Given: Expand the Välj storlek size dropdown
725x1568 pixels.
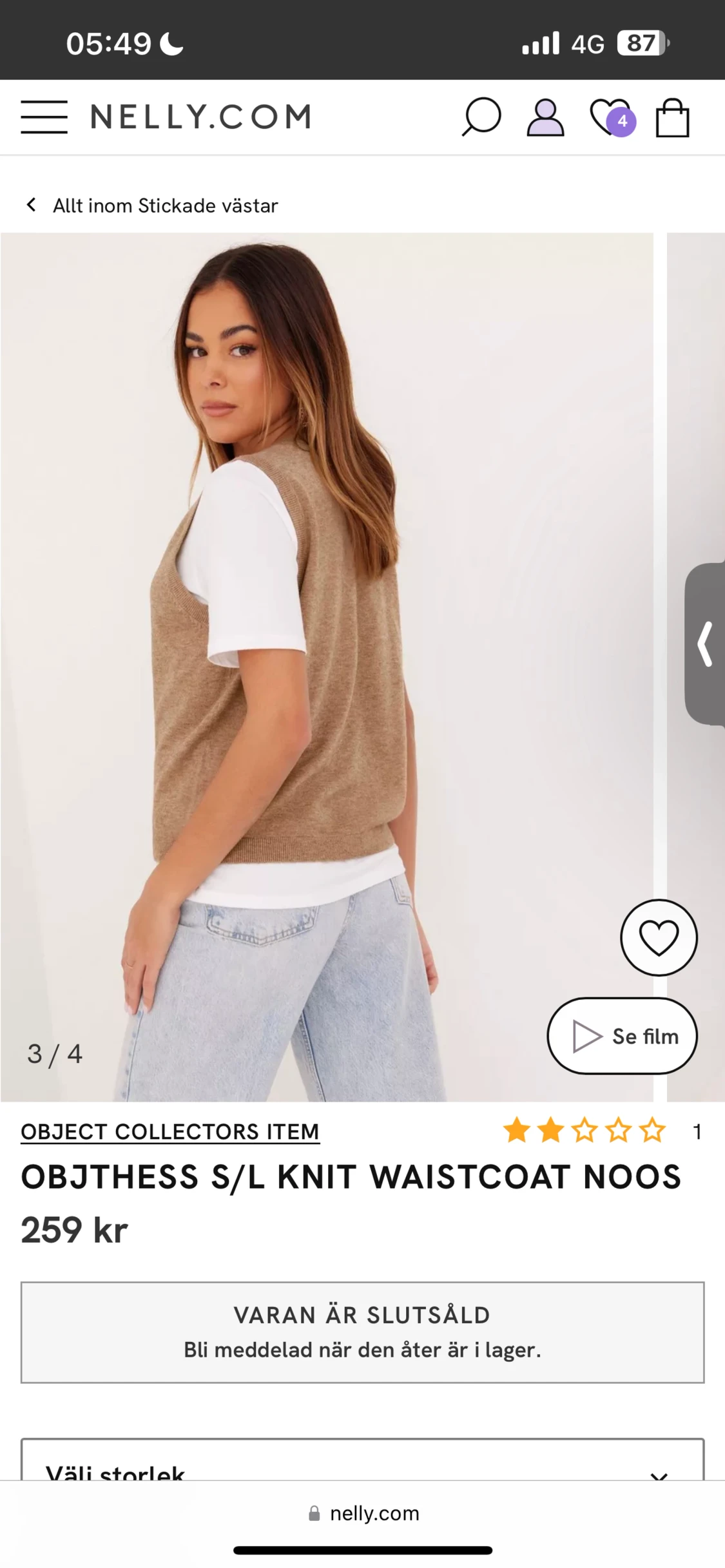Looking at the screenshot, I should click(362, 1460).
